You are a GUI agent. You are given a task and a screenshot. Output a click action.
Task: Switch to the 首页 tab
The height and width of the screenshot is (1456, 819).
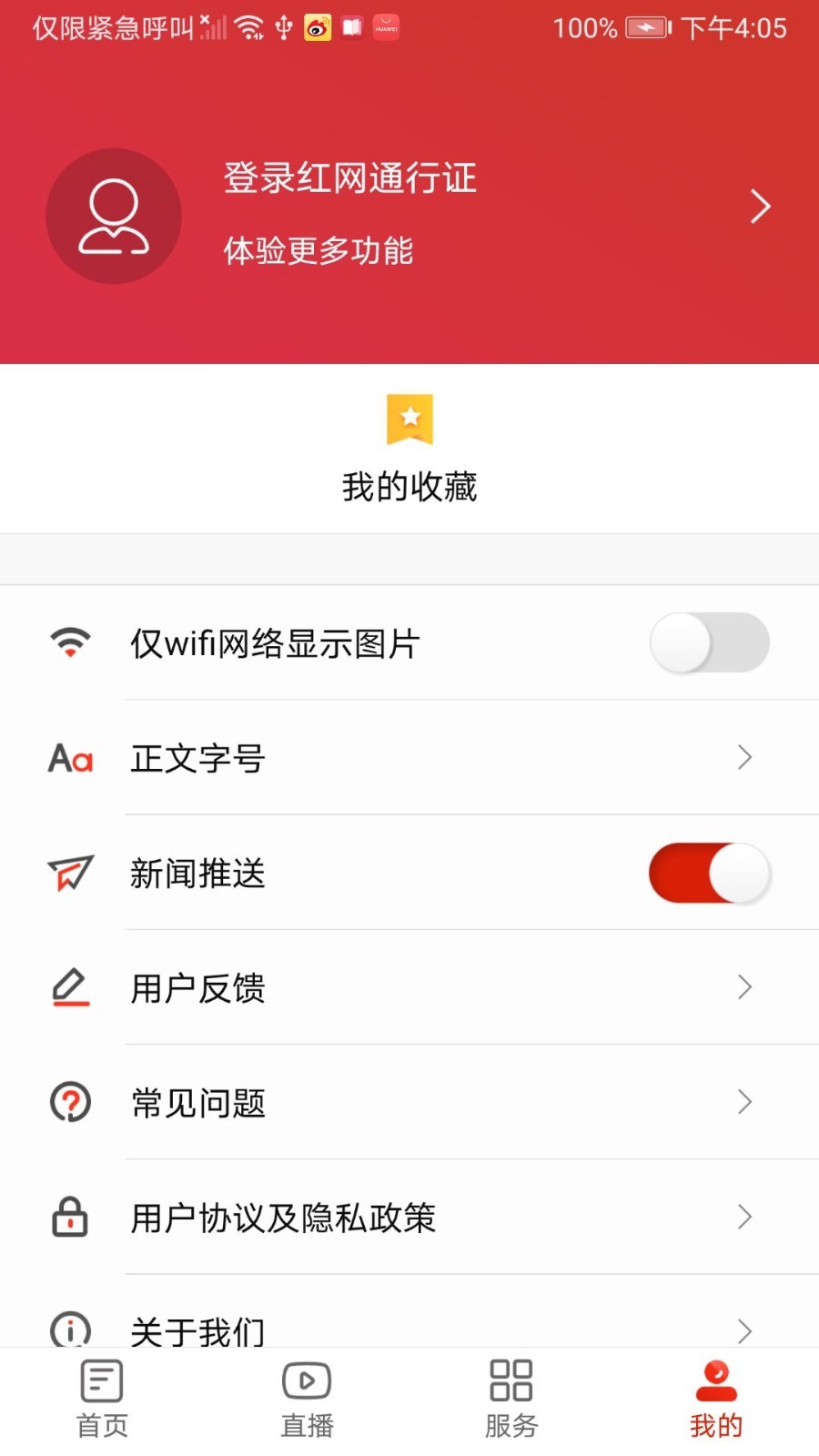[101, 1399]
